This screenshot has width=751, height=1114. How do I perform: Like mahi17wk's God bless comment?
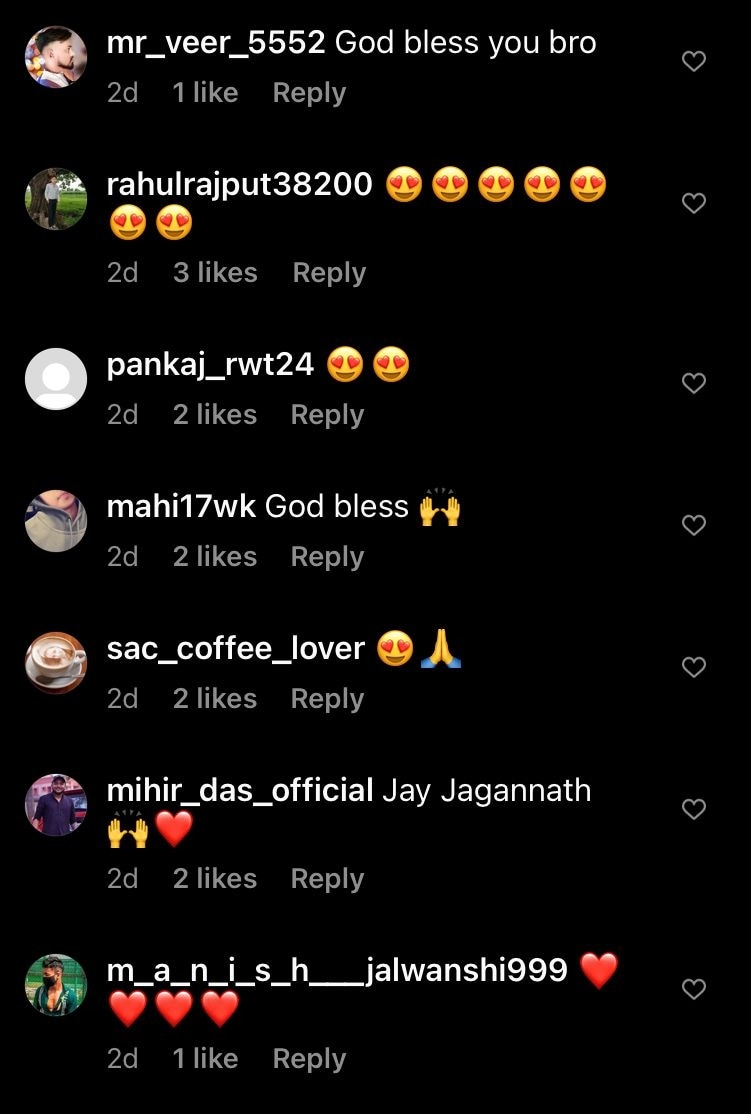[x=693, y=526]
